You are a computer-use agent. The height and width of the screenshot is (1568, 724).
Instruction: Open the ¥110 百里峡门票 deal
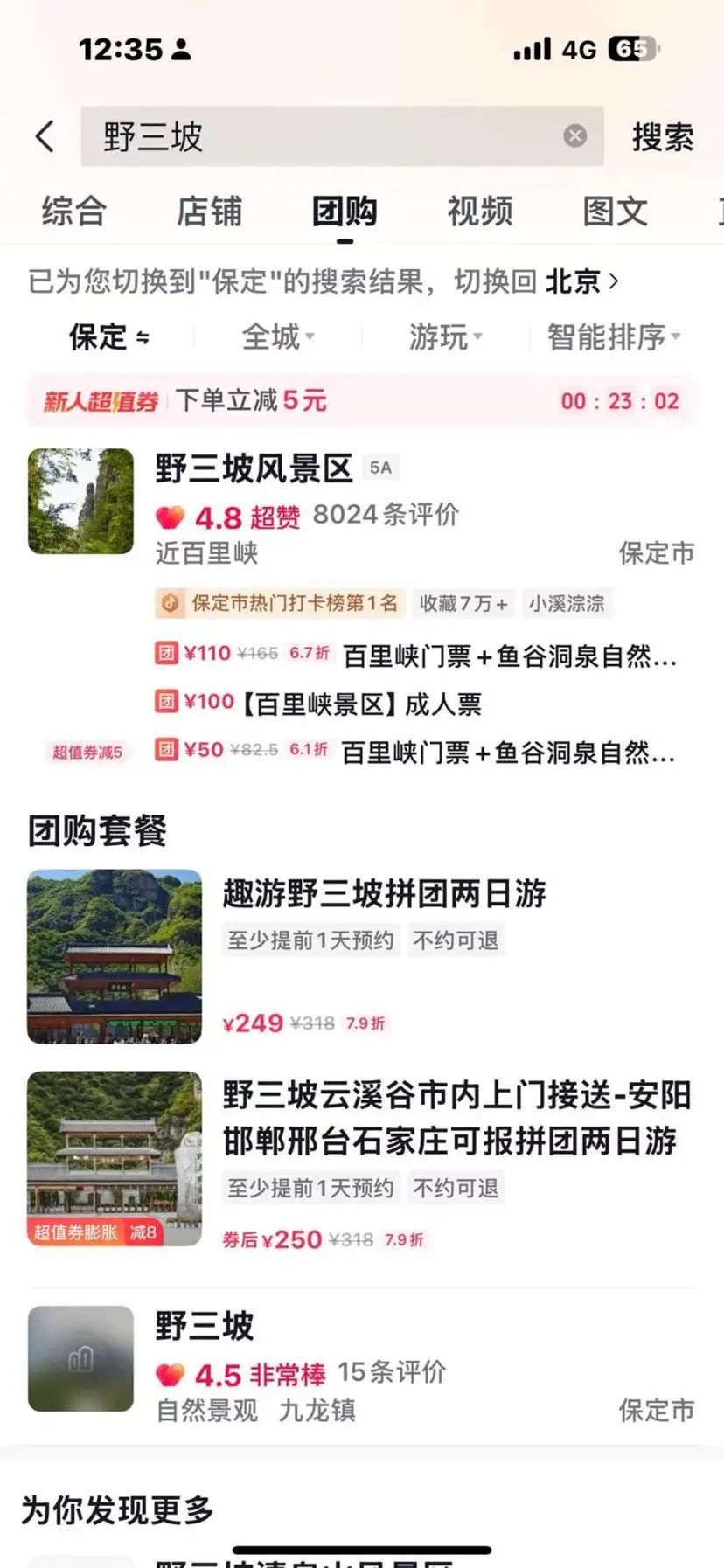click(415, 655)
